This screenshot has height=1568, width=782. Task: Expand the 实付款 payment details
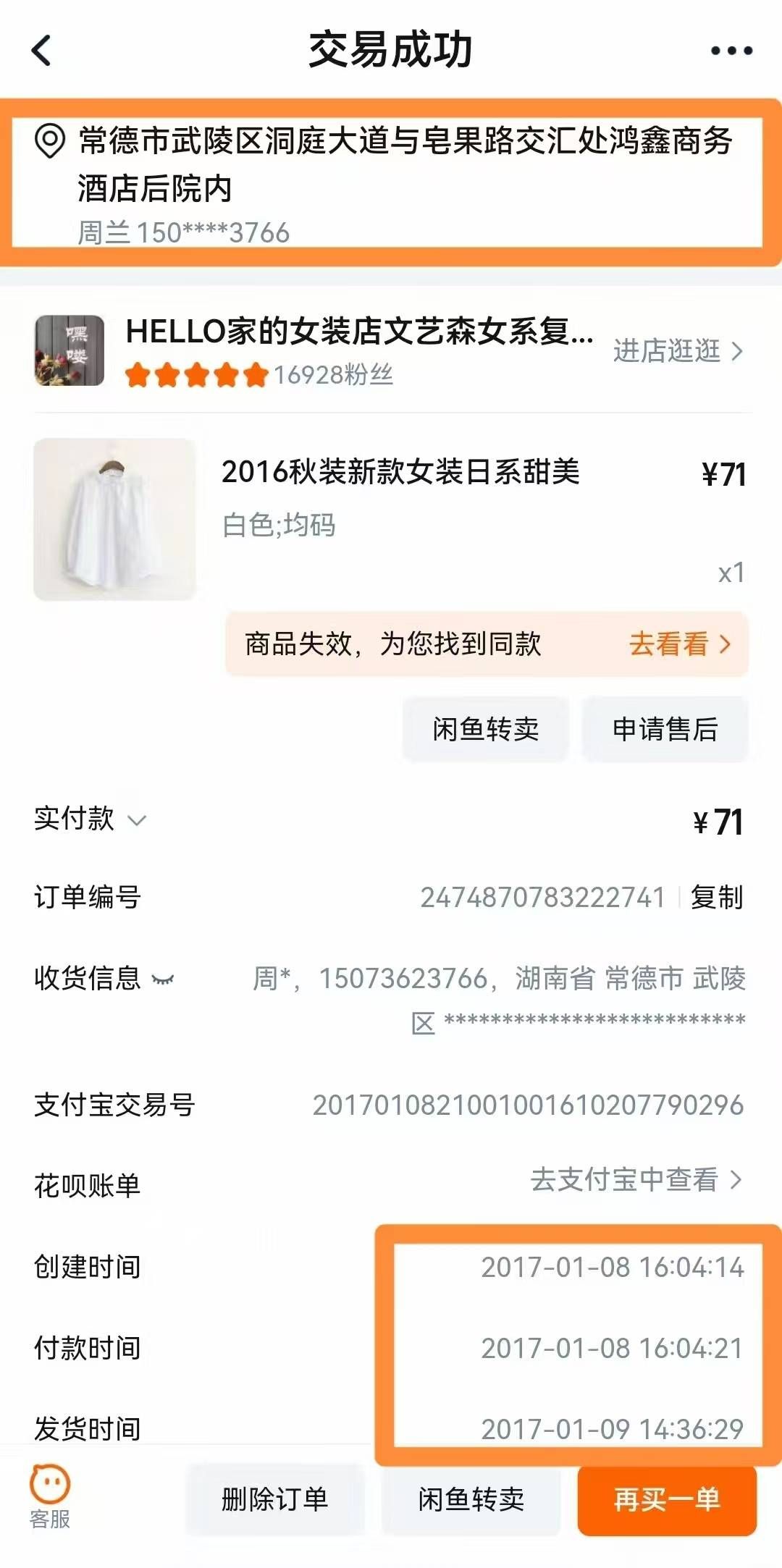(x=136, y=820)
